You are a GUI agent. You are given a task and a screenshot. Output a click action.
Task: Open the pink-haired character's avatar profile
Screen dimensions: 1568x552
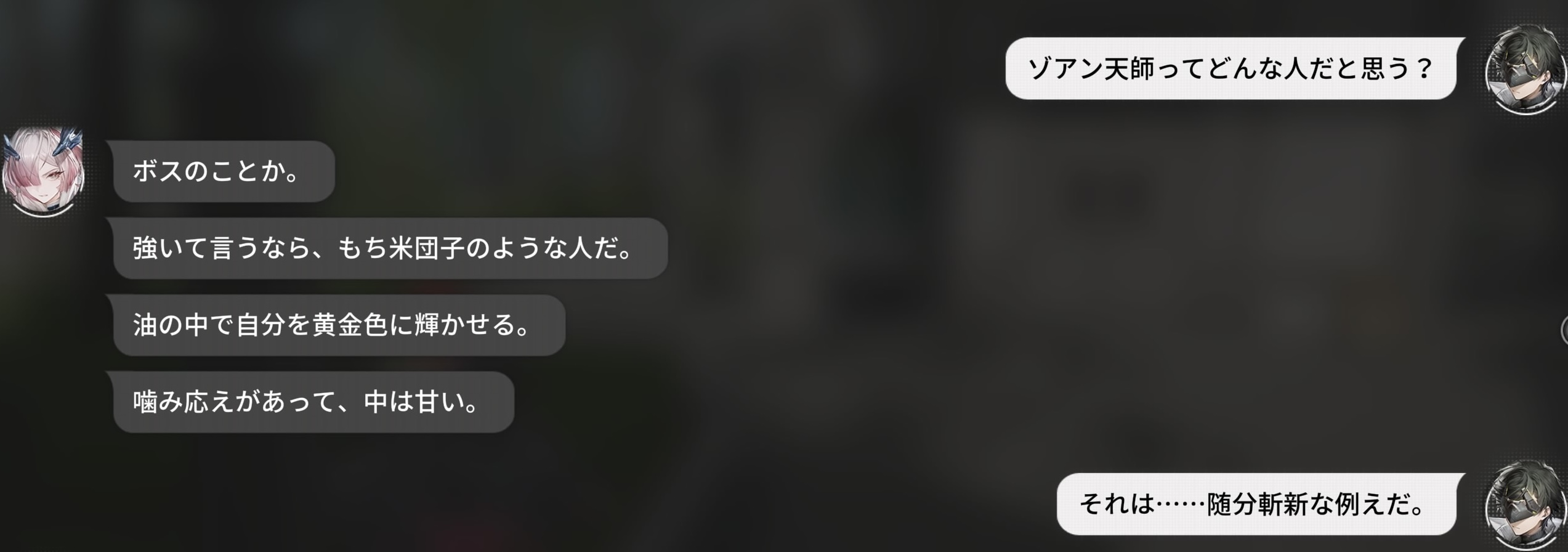pos(43,171)
